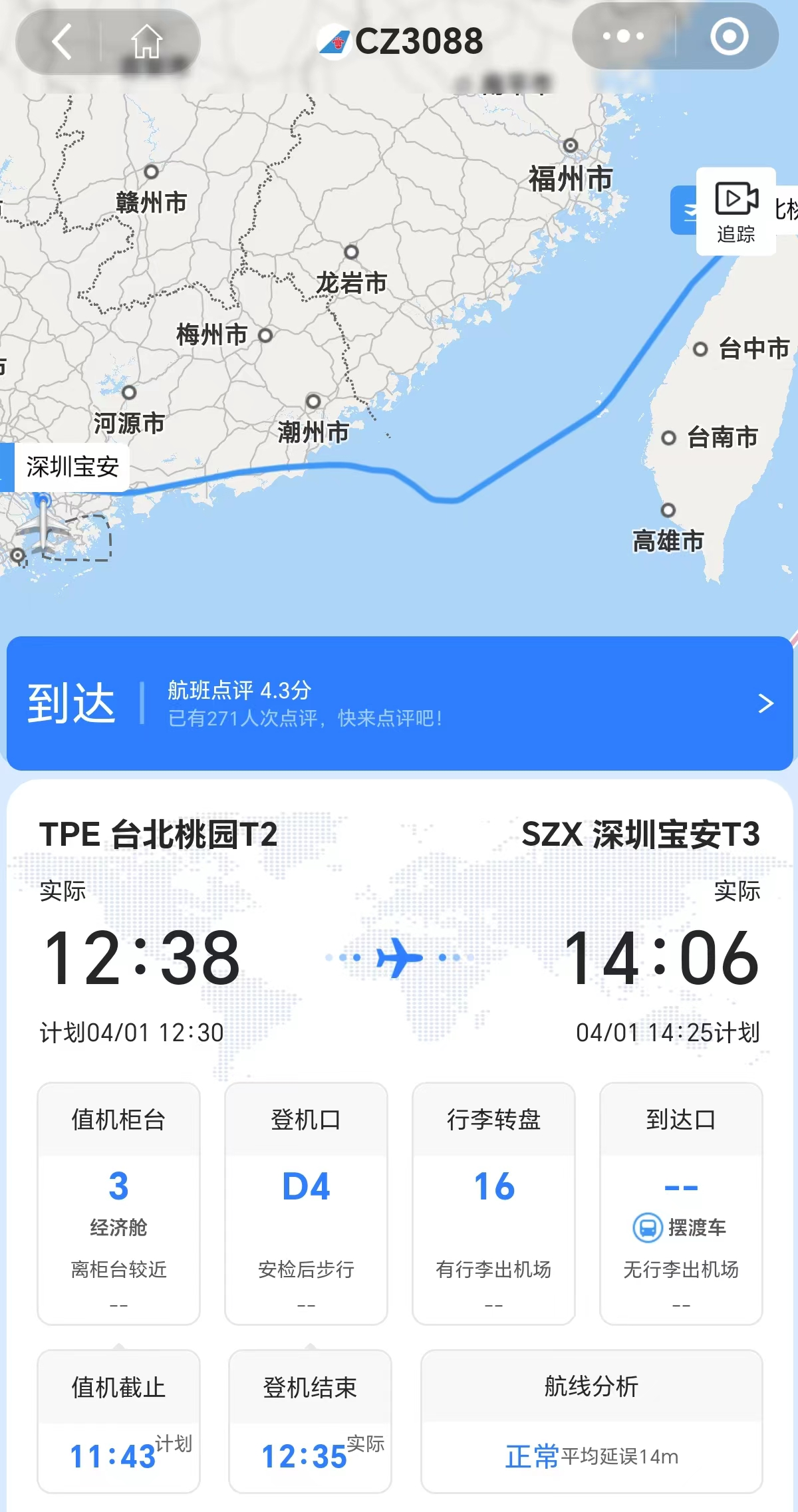The image size is (798, 1512).
Task: Close the mini program with the circle icon
Action: pos(729,37)
